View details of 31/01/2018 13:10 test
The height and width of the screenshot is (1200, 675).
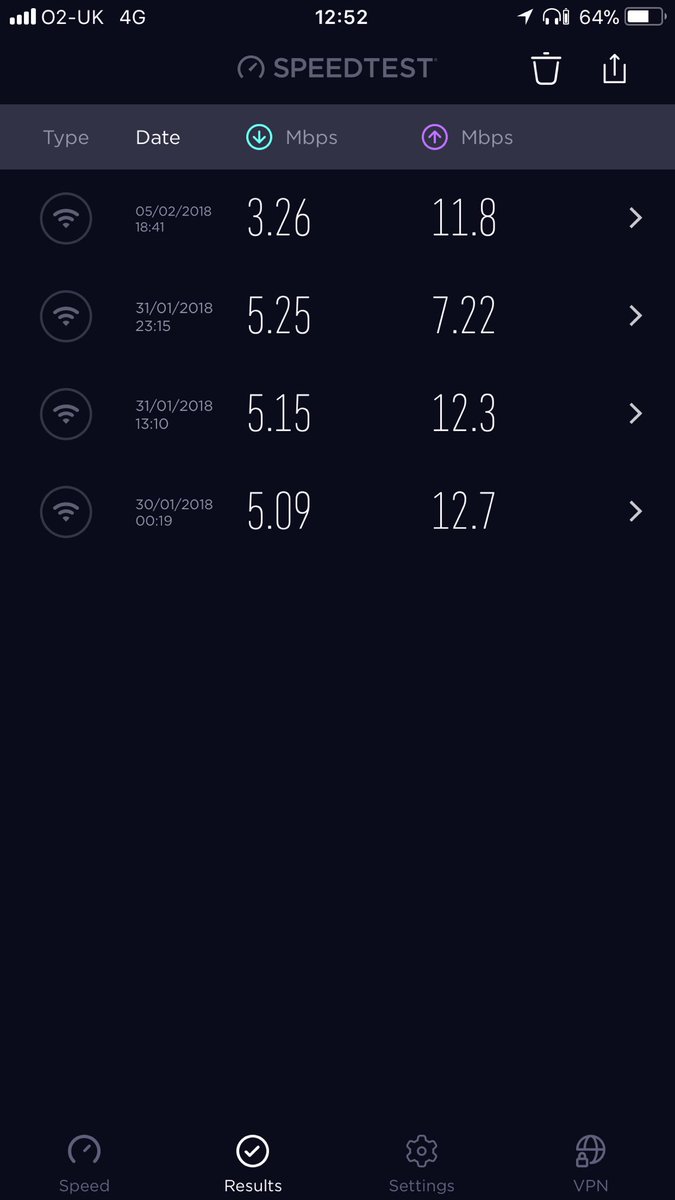[x=337, y=414]
